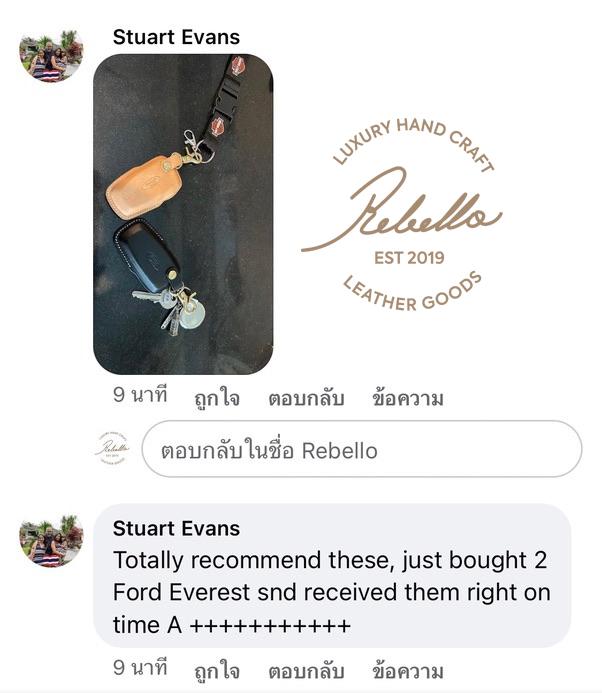The image size is (602, 693).
Task: Message Stuart from the photo comment
Action: [407, 398]
